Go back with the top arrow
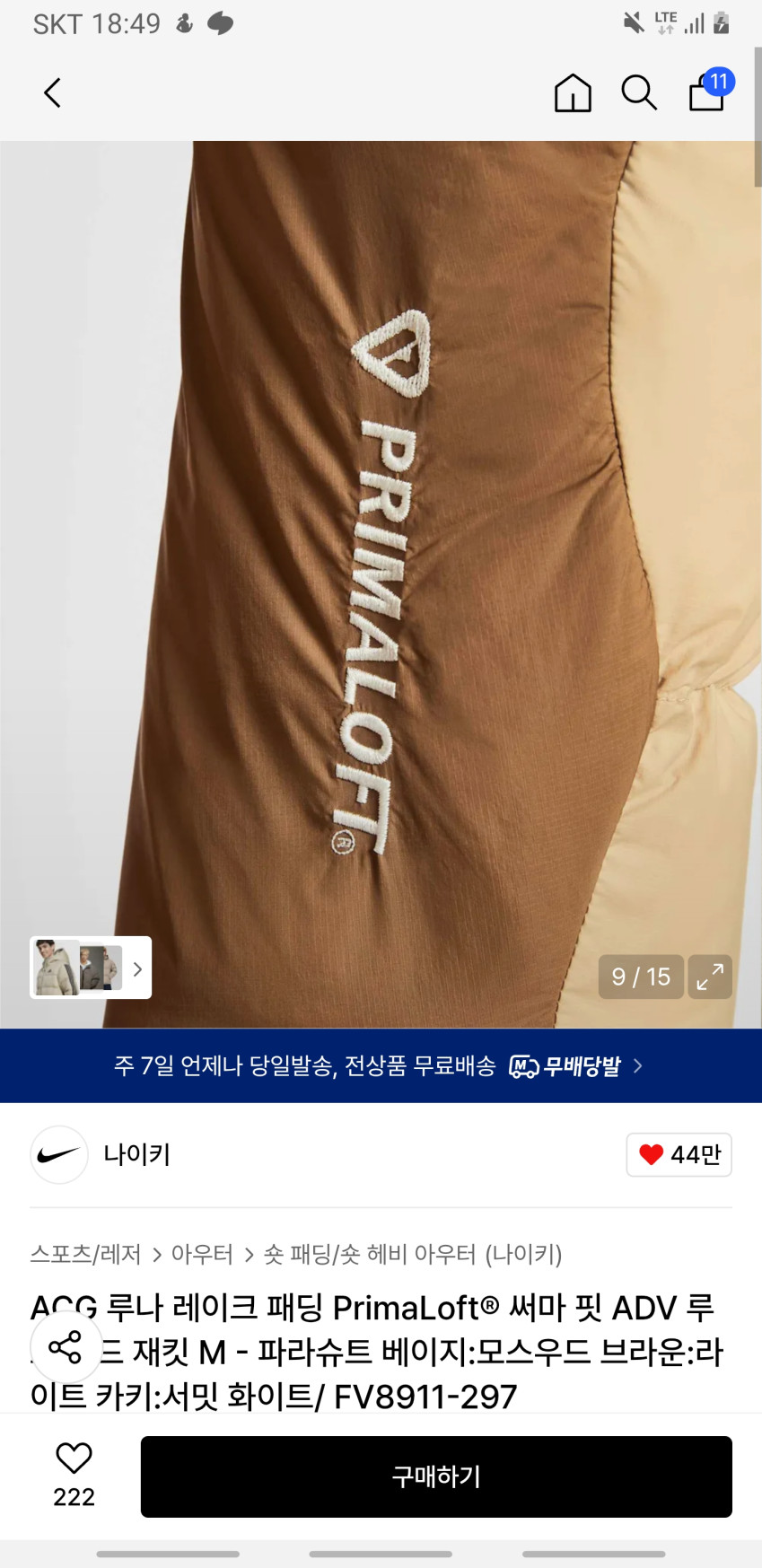 tap(53, 92)
